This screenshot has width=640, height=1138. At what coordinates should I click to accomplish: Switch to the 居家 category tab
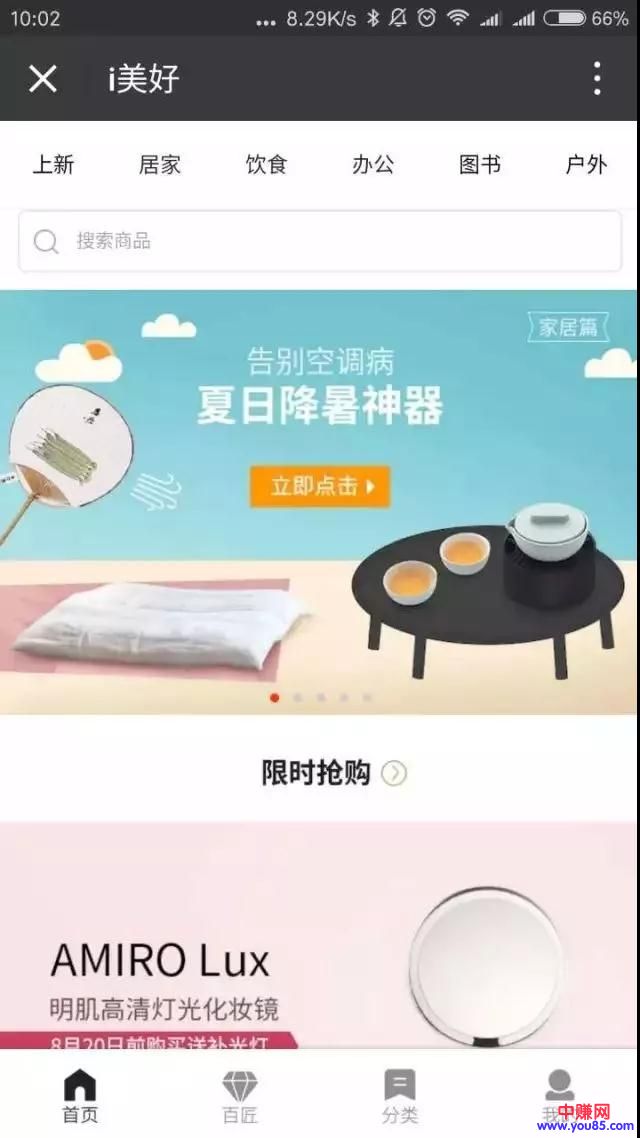pos(160,165)
